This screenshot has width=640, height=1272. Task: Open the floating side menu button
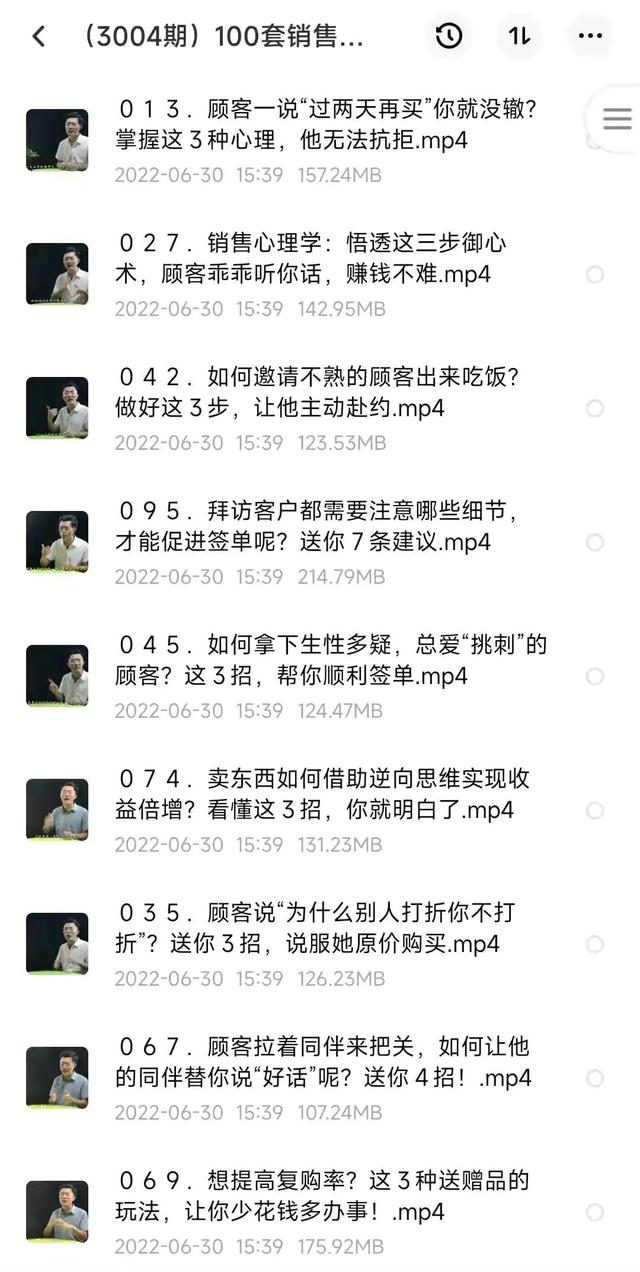(616, 120)
